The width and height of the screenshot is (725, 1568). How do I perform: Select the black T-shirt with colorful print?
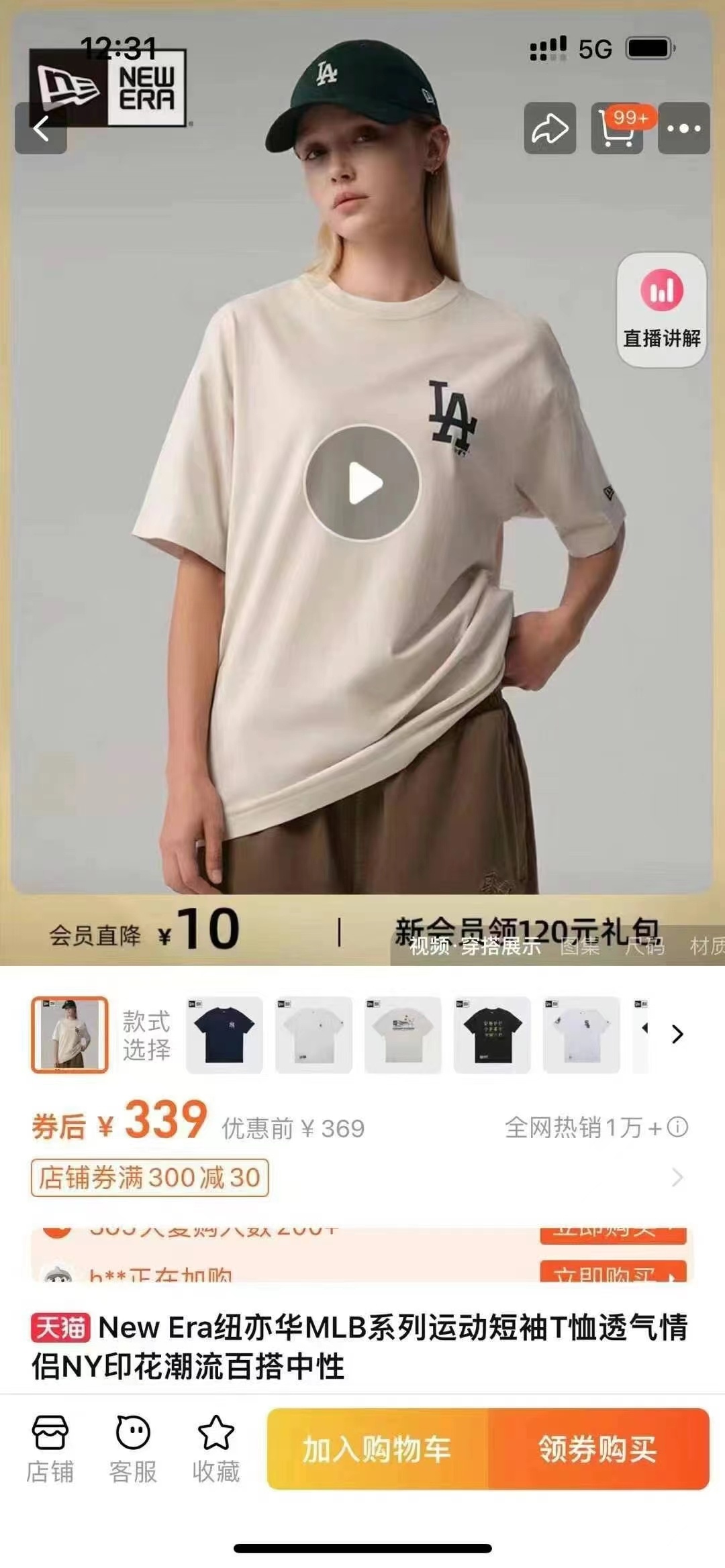click(x=492, y=1035)
